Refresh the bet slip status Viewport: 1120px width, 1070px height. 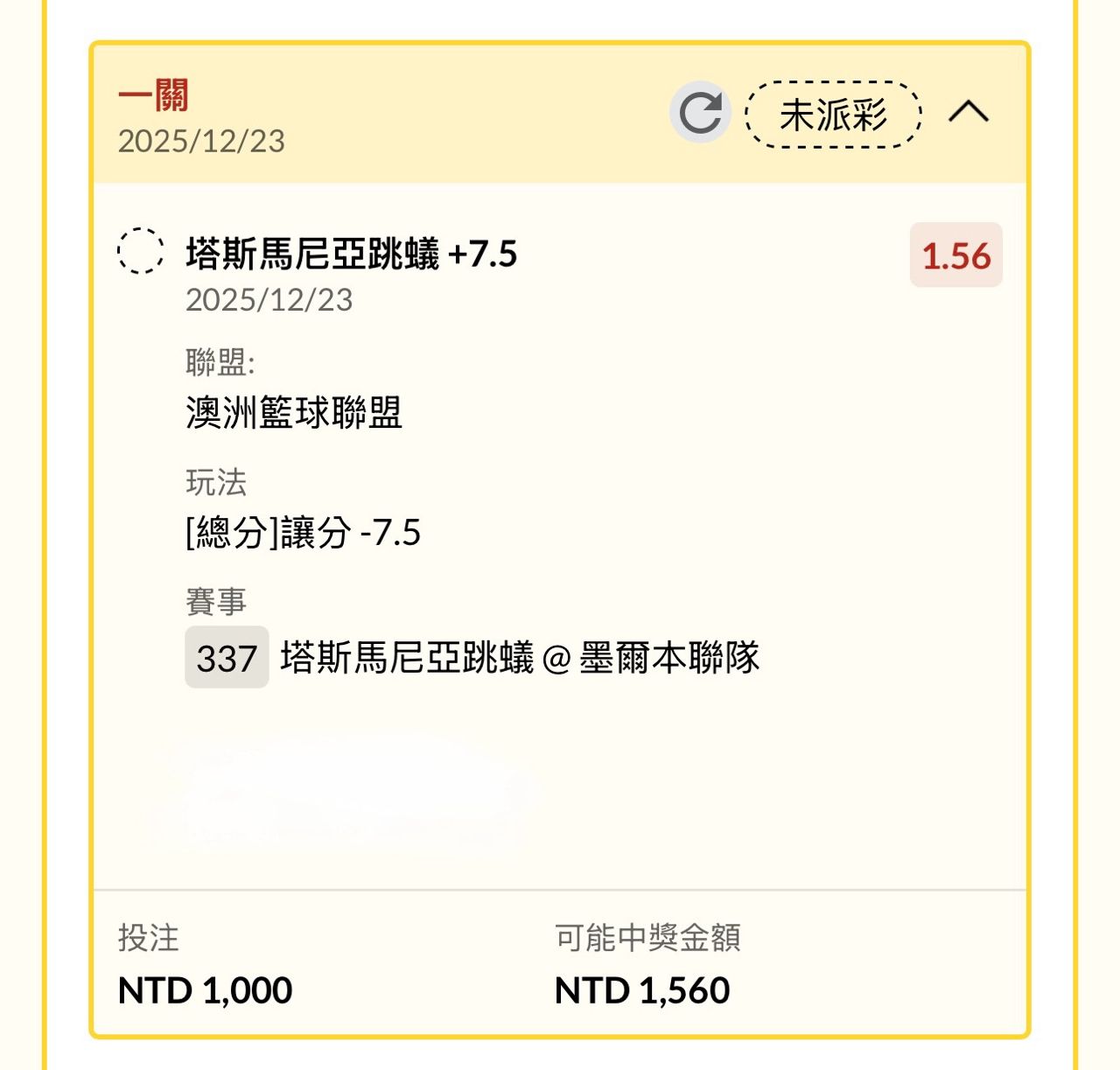700,113
